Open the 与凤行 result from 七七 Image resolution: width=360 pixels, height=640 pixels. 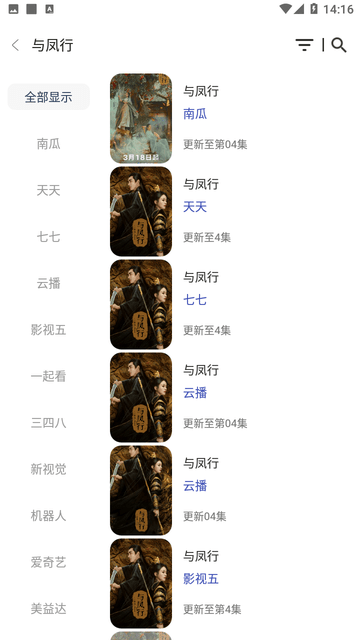tap(231, 304)
